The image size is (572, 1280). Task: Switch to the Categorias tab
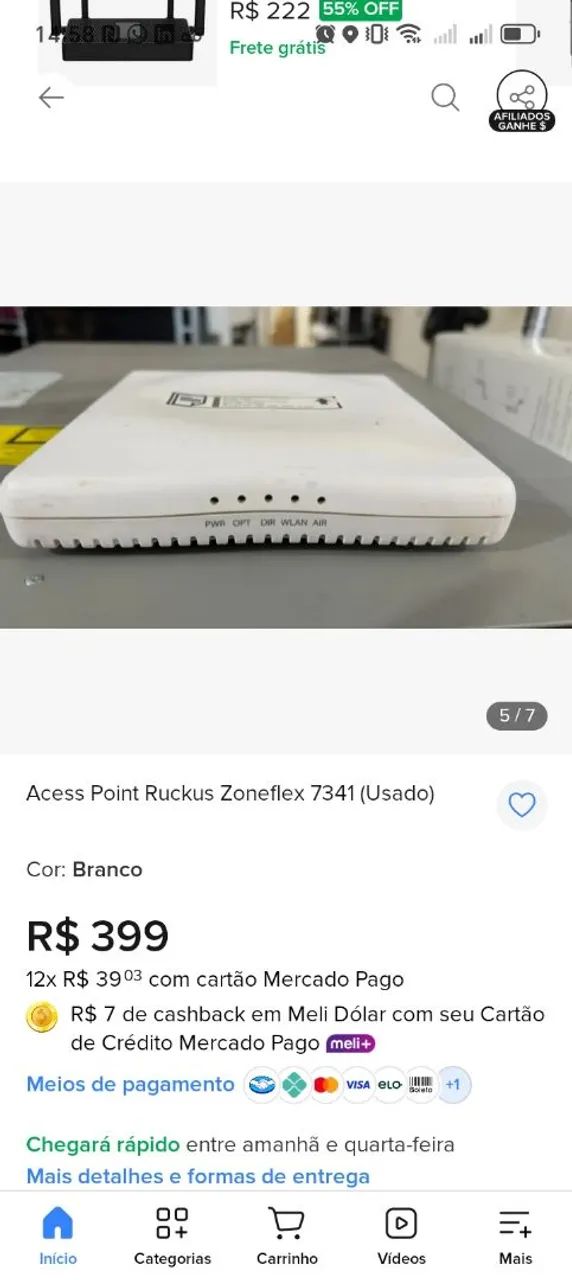(x=172, y=1236)
